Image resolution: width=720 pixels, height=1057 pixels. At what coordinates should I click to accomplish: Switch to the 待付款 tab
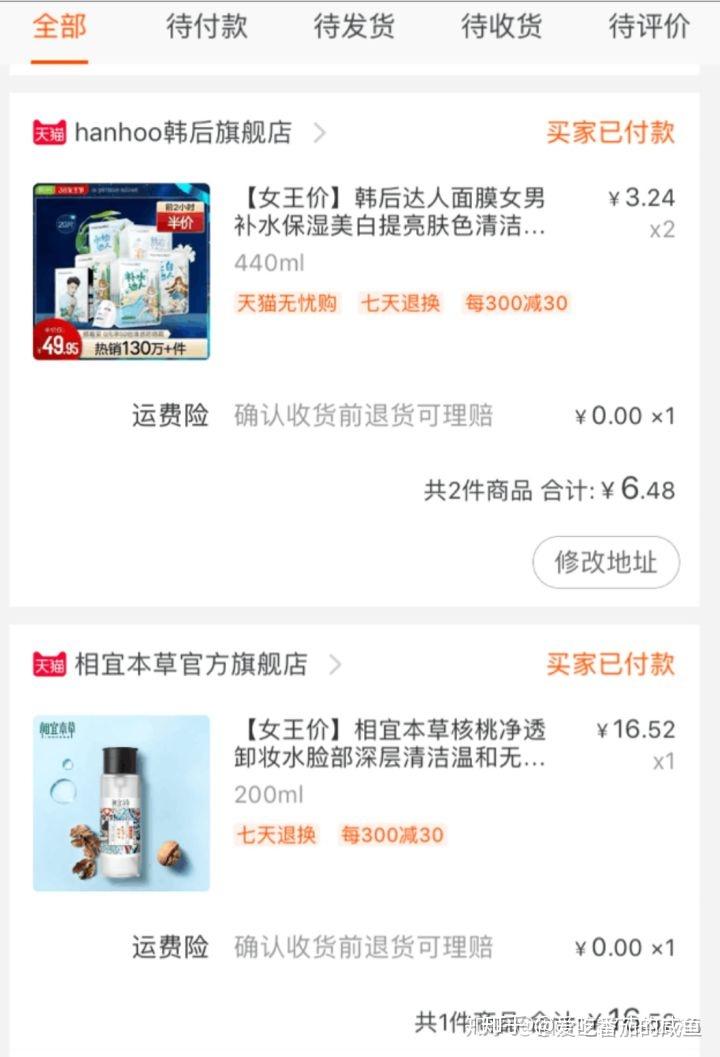pos(206,28)
